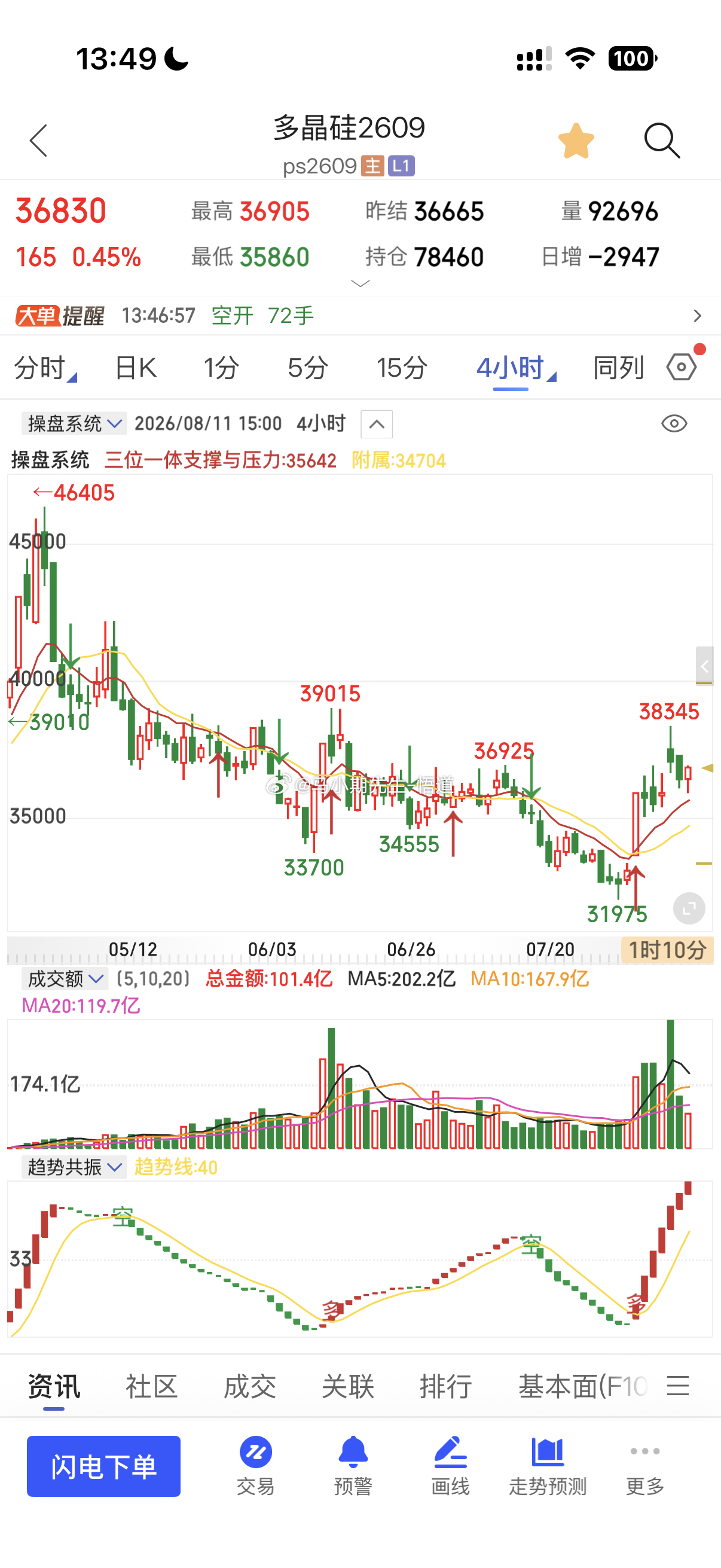Screen dimensions: 721x1568
Task: Switch to the 5分 chart
Action: [308, 368]
